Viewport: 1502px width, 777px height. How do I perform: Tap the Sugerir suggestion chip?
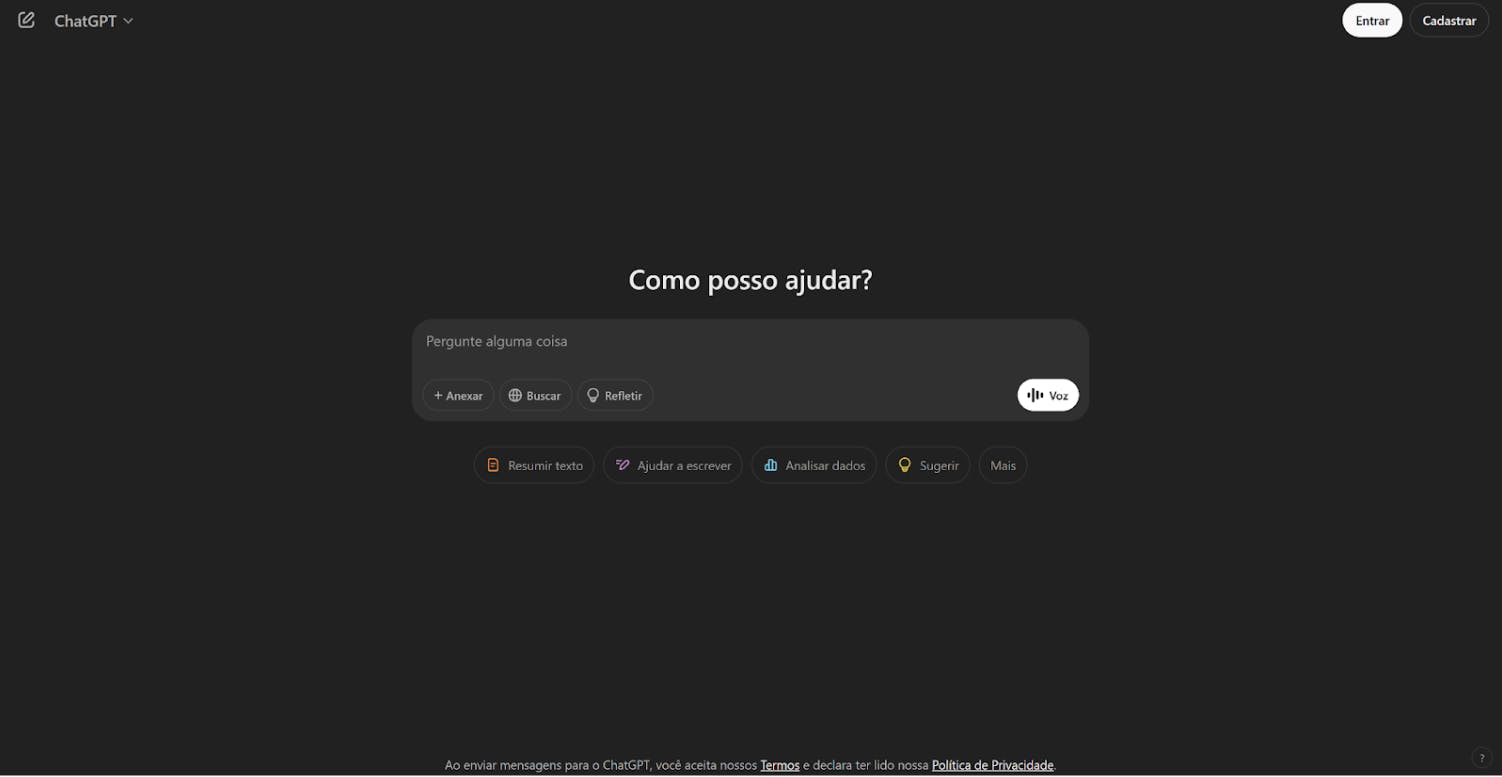[x=928, y=465]
